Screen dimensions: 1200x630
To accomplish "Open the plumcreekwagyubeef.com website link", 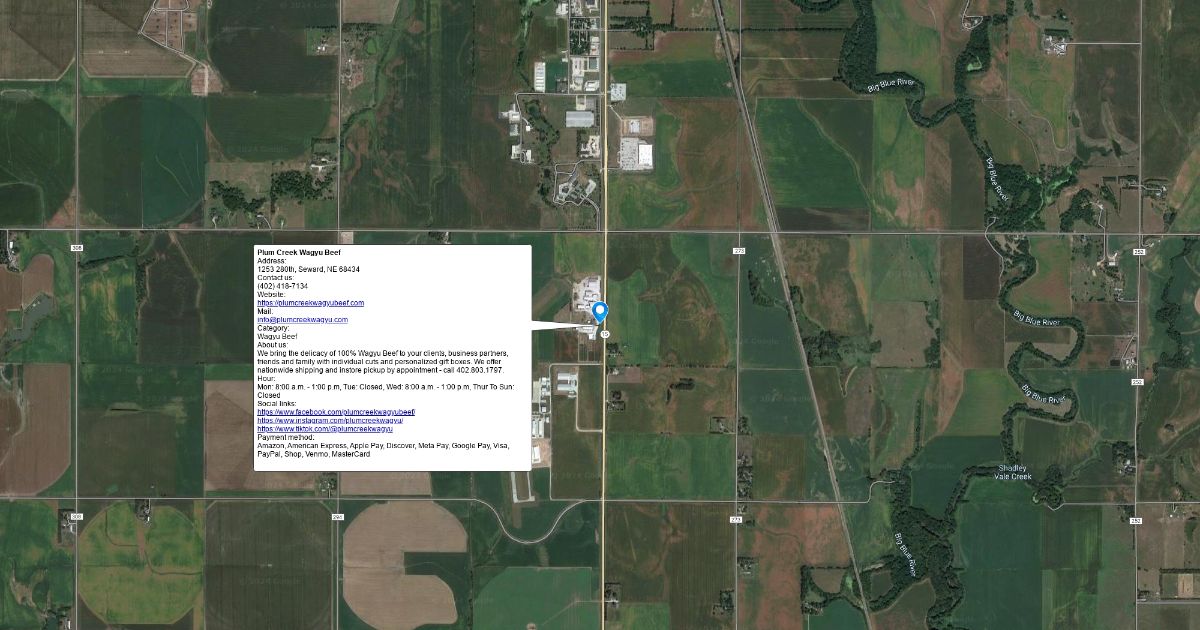I will 310,302.
